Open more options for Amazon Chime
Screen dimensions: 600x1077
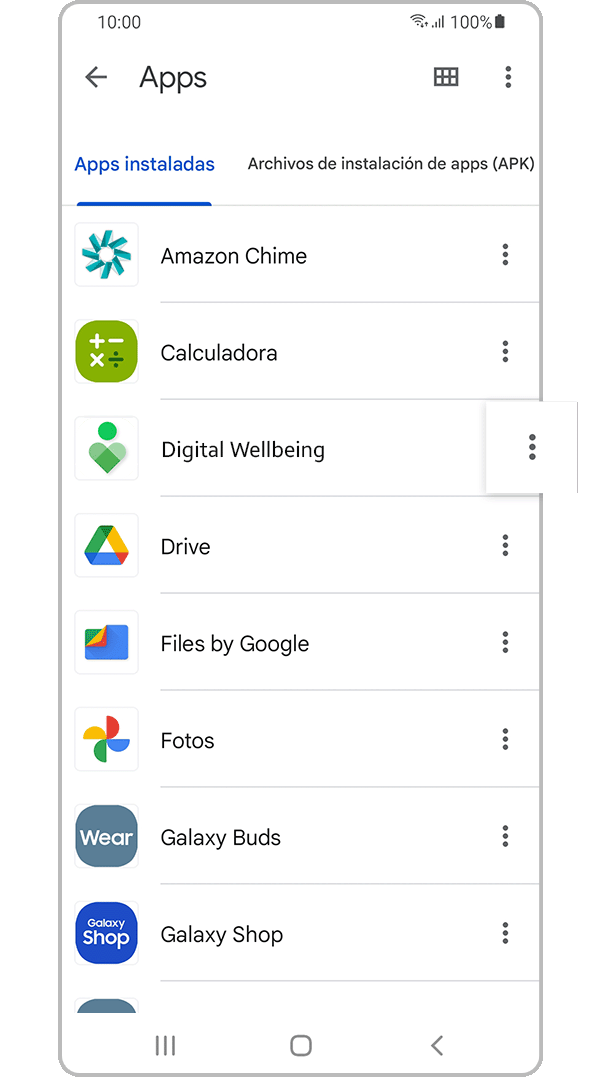point(505,255)
